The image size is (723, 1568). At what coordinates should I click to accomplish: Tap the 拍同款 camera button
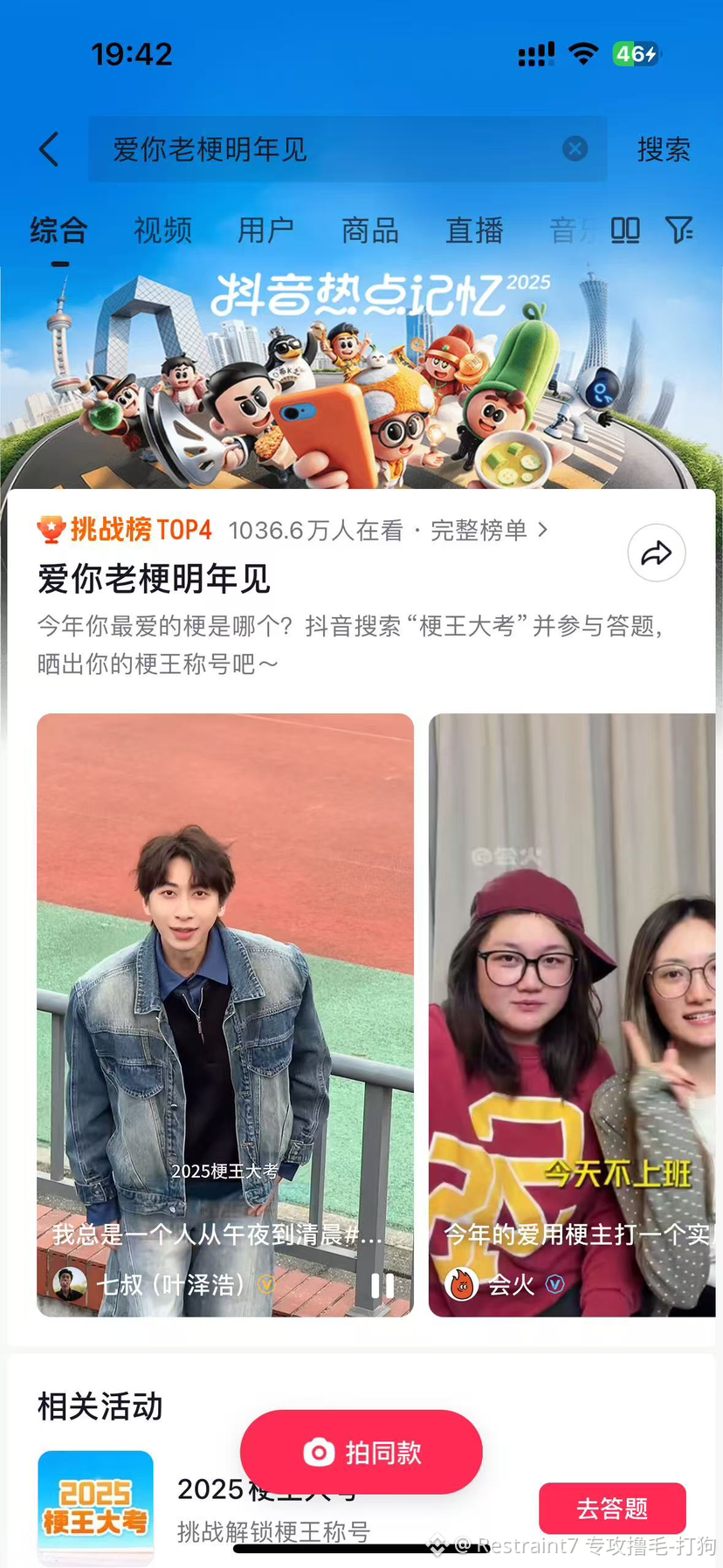tap(361, 1452)
